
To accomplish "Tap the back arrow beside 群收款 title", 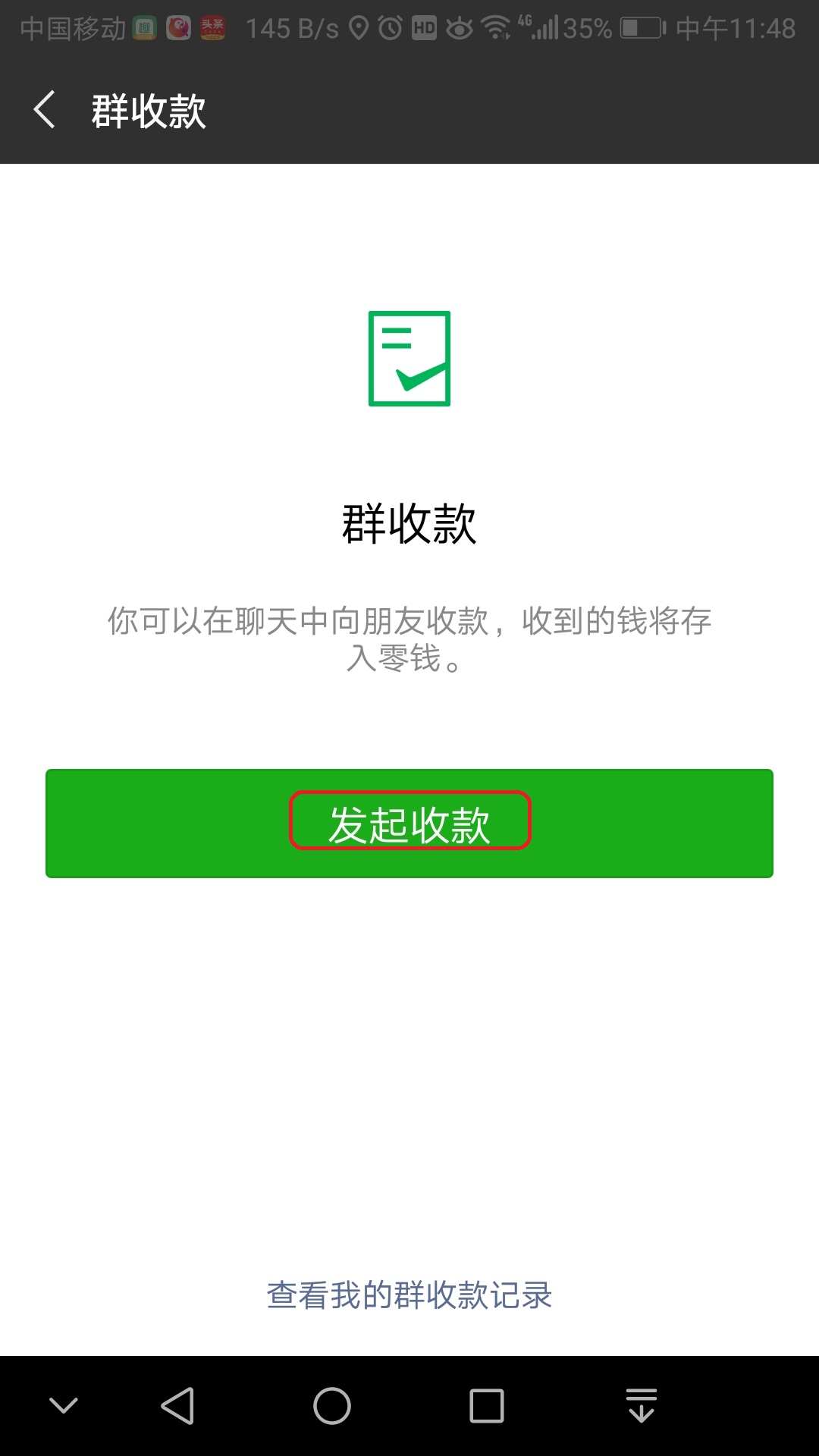I will point(43,109).
